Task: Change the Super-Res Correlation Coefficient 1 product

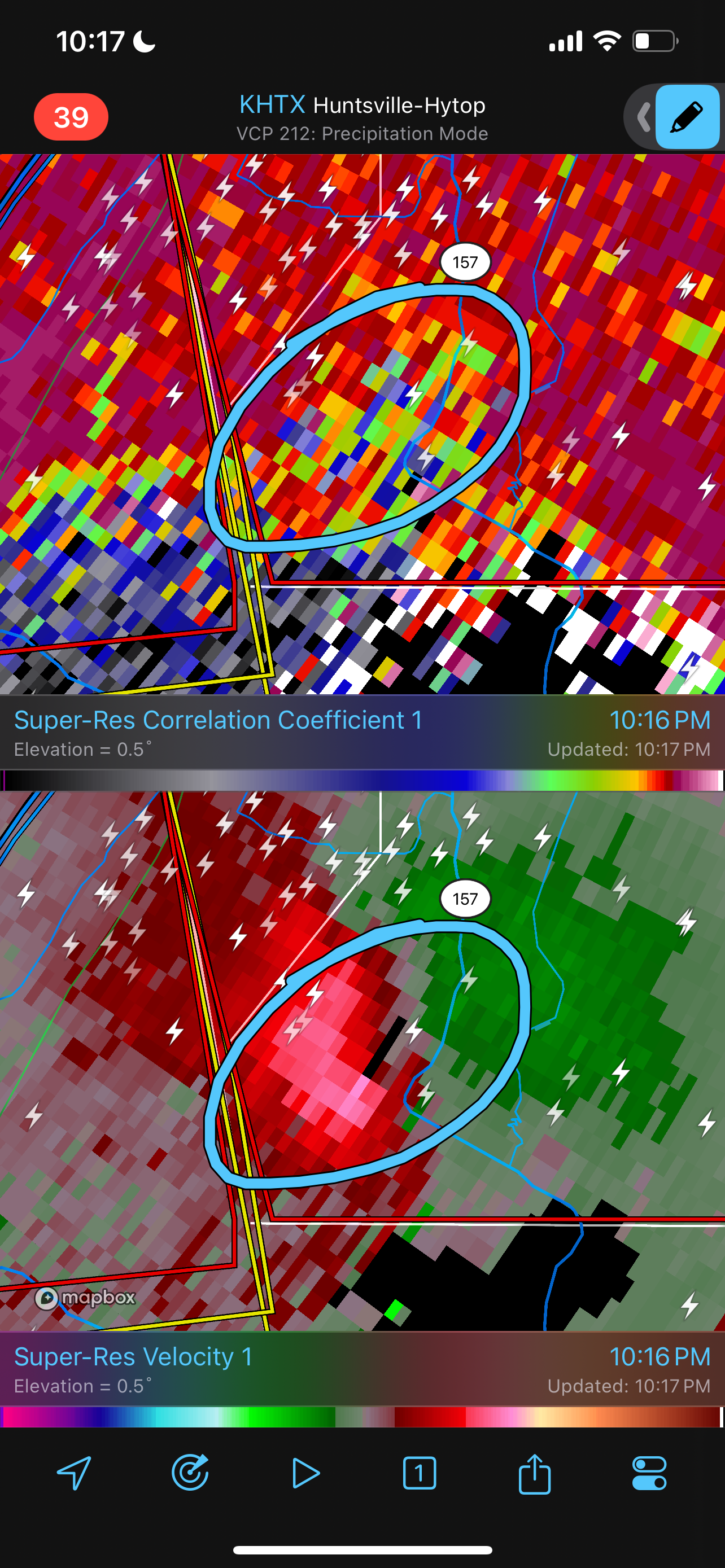Action: point(218,720)
